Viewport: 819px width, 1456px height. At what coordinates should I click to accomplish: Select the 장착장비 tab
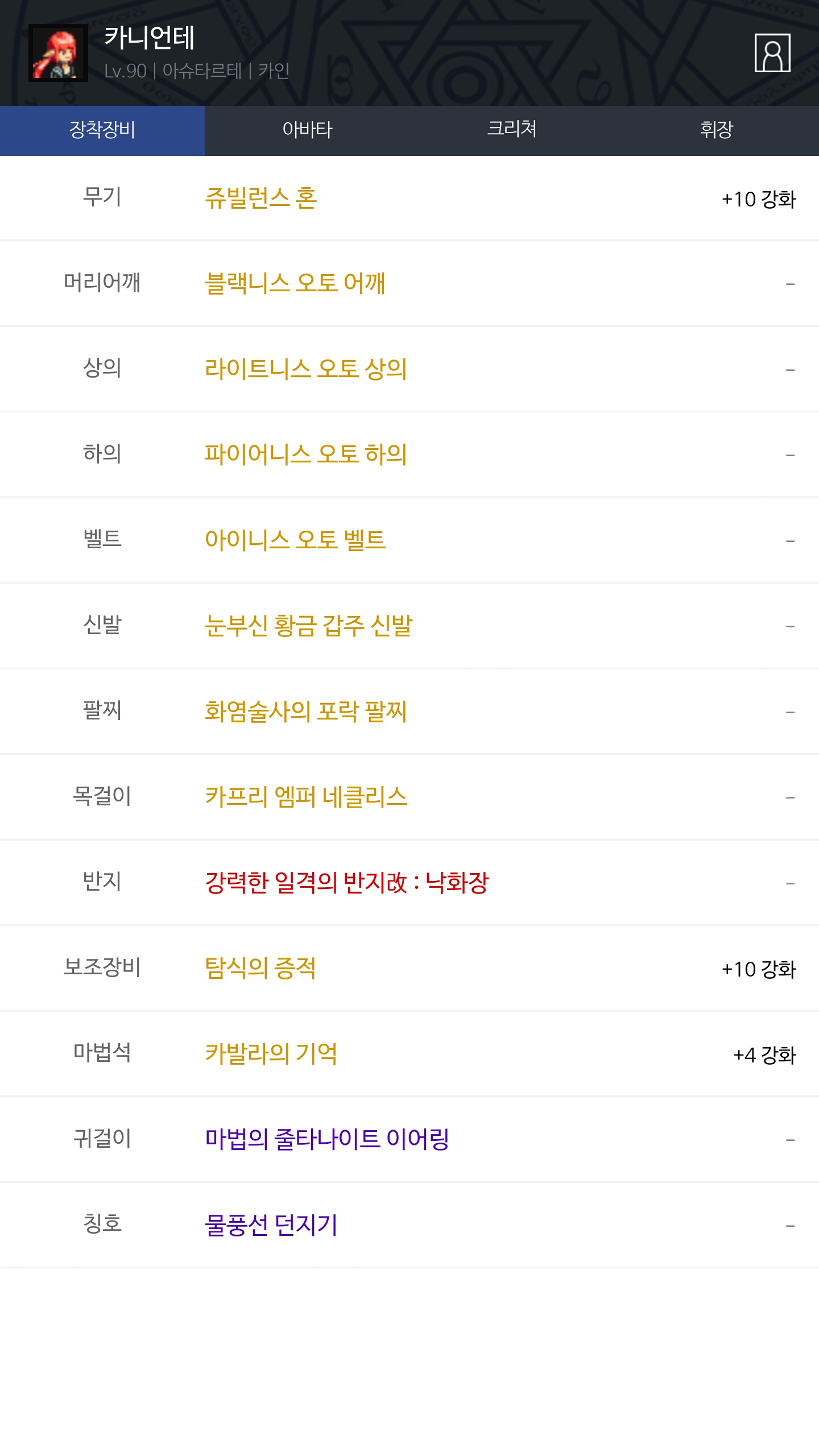click(x=102, y=130)
